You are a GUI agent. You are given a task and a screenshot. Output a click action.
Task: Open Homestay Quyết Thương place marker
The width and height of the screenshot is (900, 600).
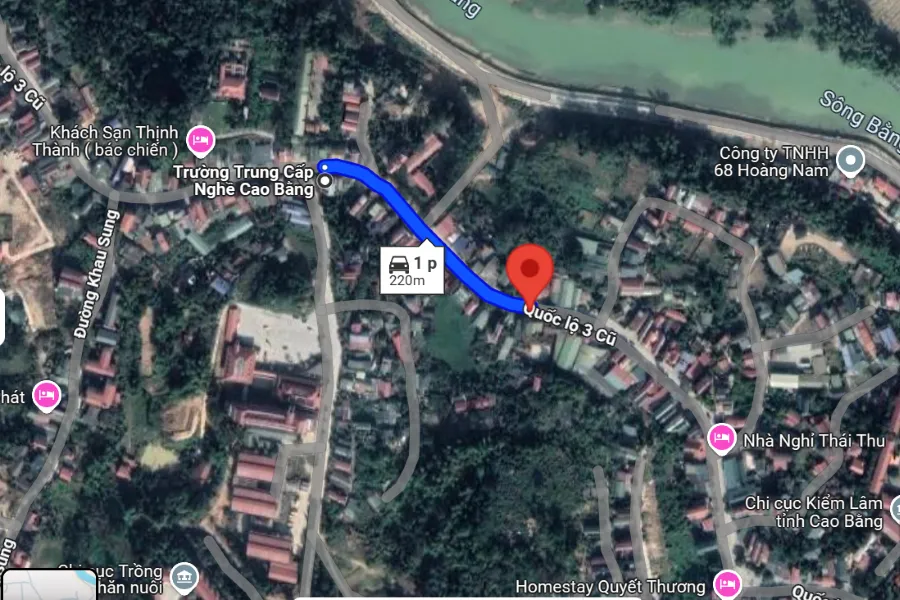tap(727, 585)
